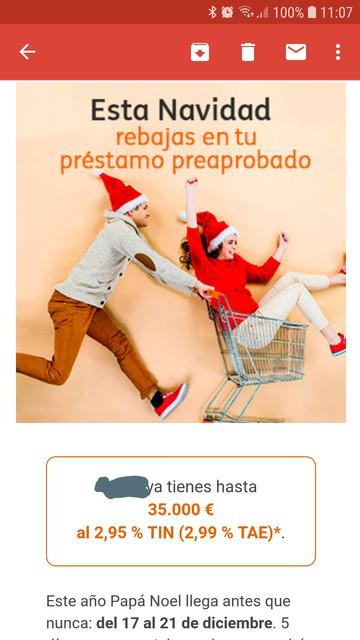Open the Esta Navidad promo banner image
Screen dimensions: 360x640
pyautogui.click(x=181, y=252)
